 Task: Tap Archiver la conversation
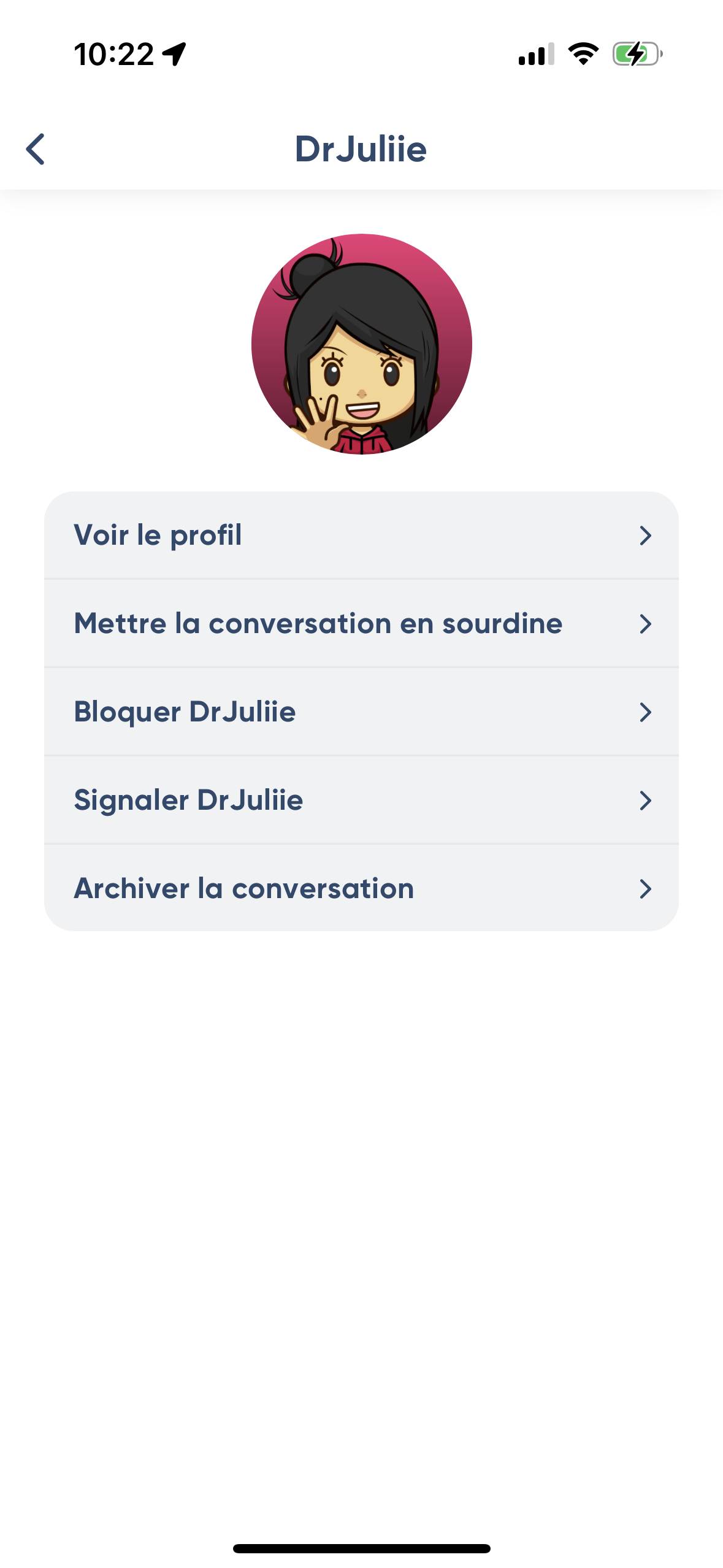click(x=361, y=888)
